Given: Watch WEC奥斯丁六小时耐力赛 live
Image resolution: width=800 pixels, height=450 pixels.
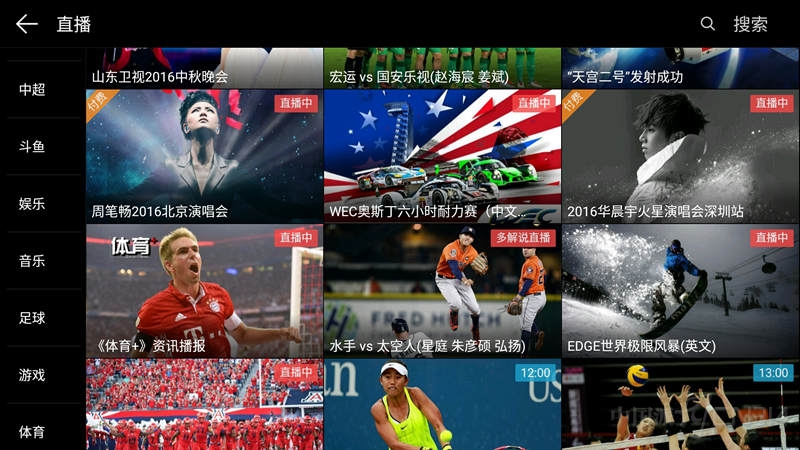Looking at the screenshot, I should click(x=442, y=155).
